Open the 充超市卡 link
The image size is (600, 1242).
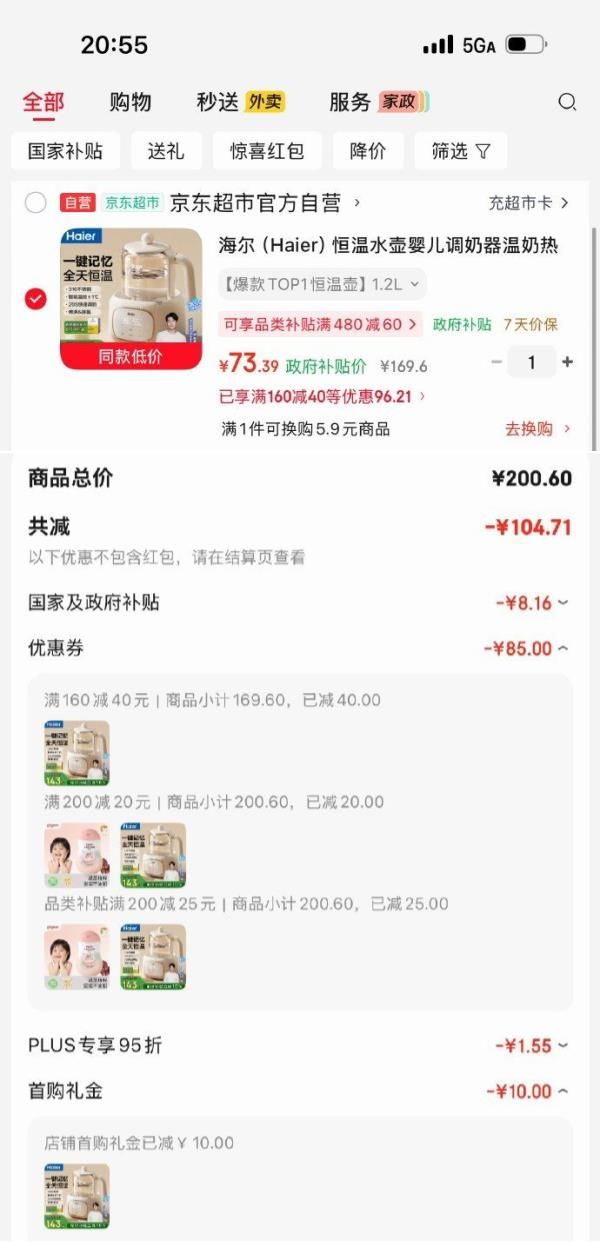coord(528,203)
